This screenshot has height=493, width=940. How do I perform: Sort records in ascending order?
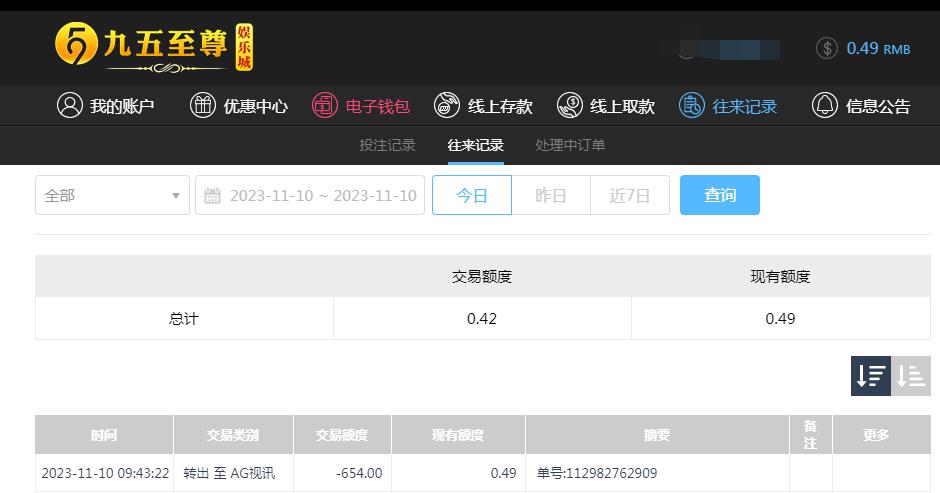pos(911,376)
